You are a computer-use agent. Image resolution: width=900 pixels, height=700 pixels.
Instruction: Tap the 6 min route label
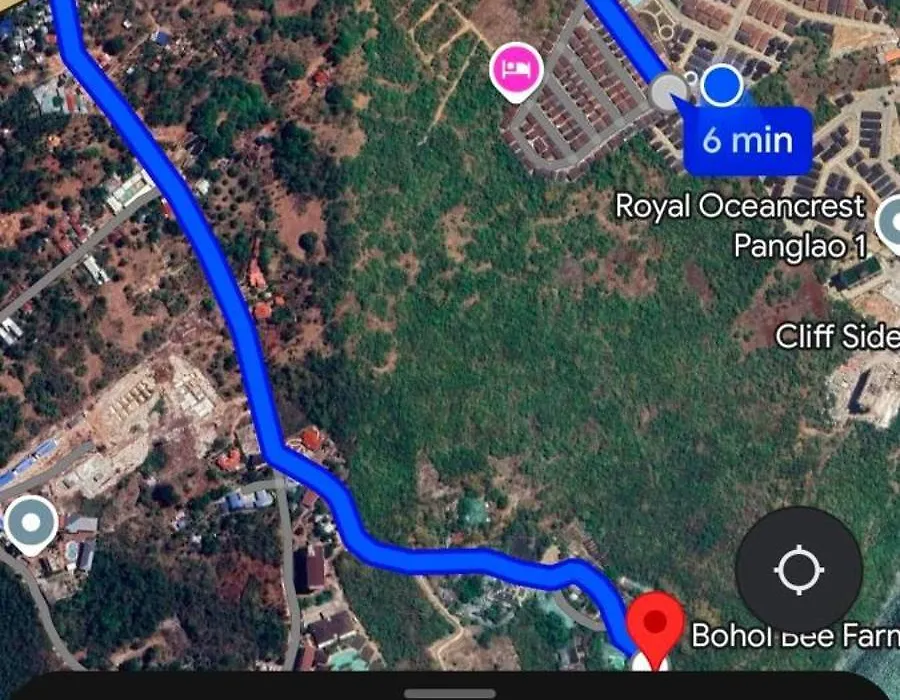[x=746, y=140]
